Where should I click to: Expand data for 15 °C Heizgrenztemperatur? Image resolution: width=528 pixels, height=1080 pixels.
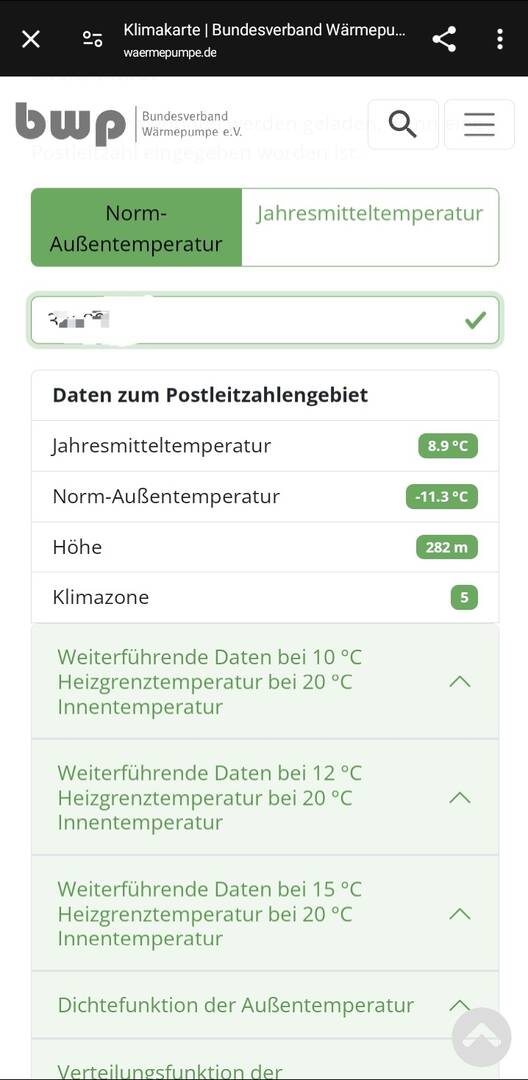[264, 914]
